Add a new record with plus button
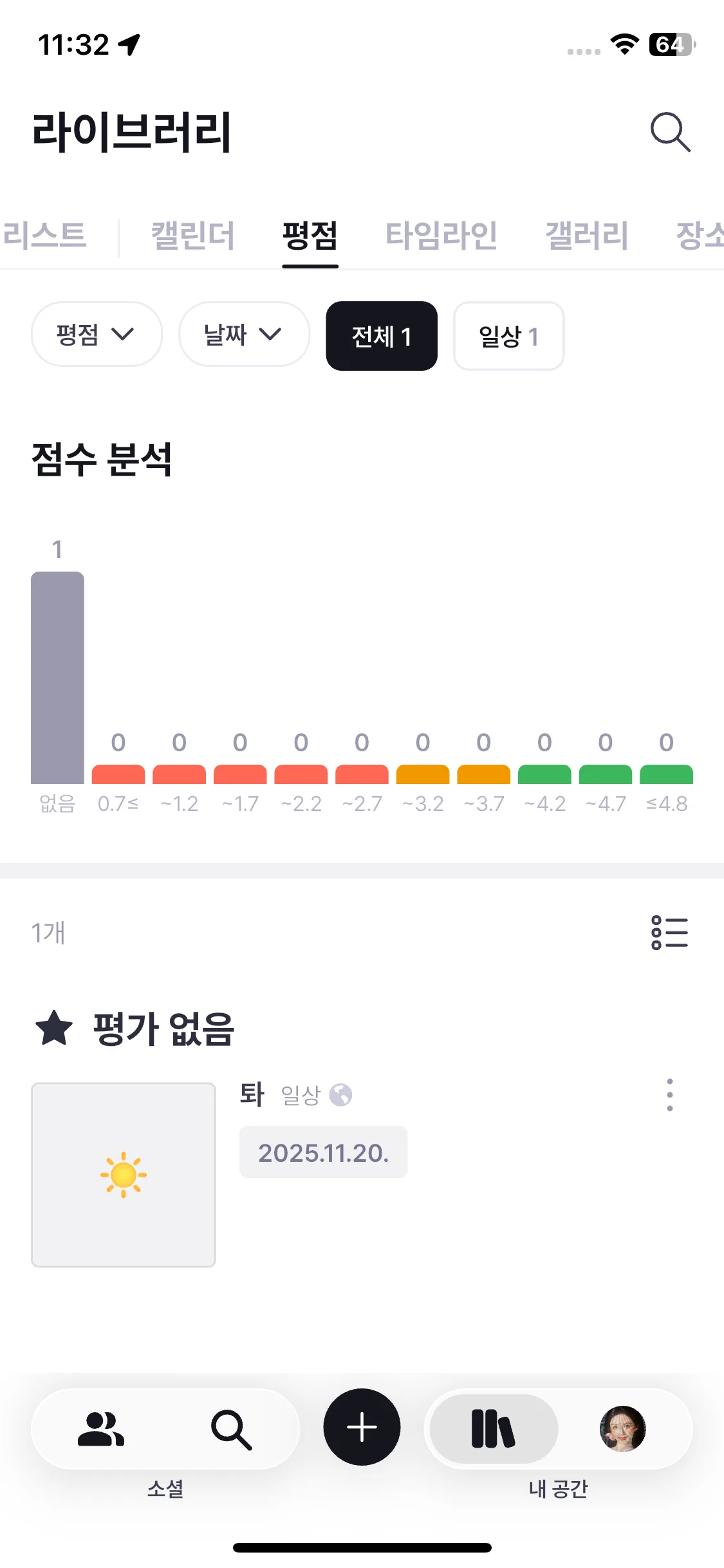The image size is (724, 1568). click(362, 1427)
